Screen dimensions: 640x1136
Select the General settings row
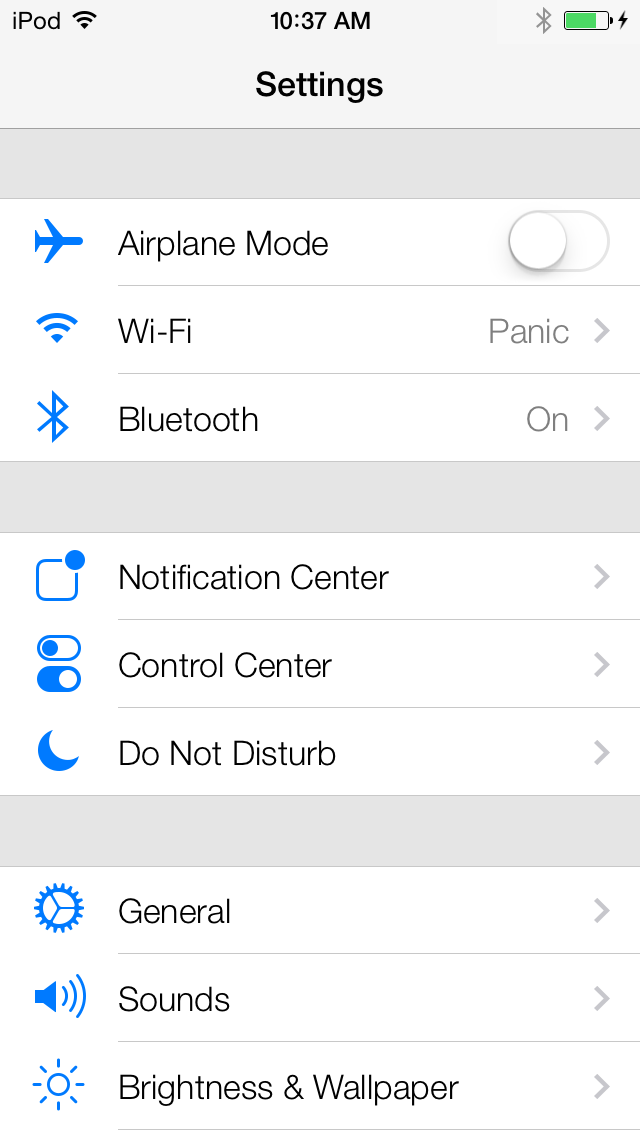320,911
